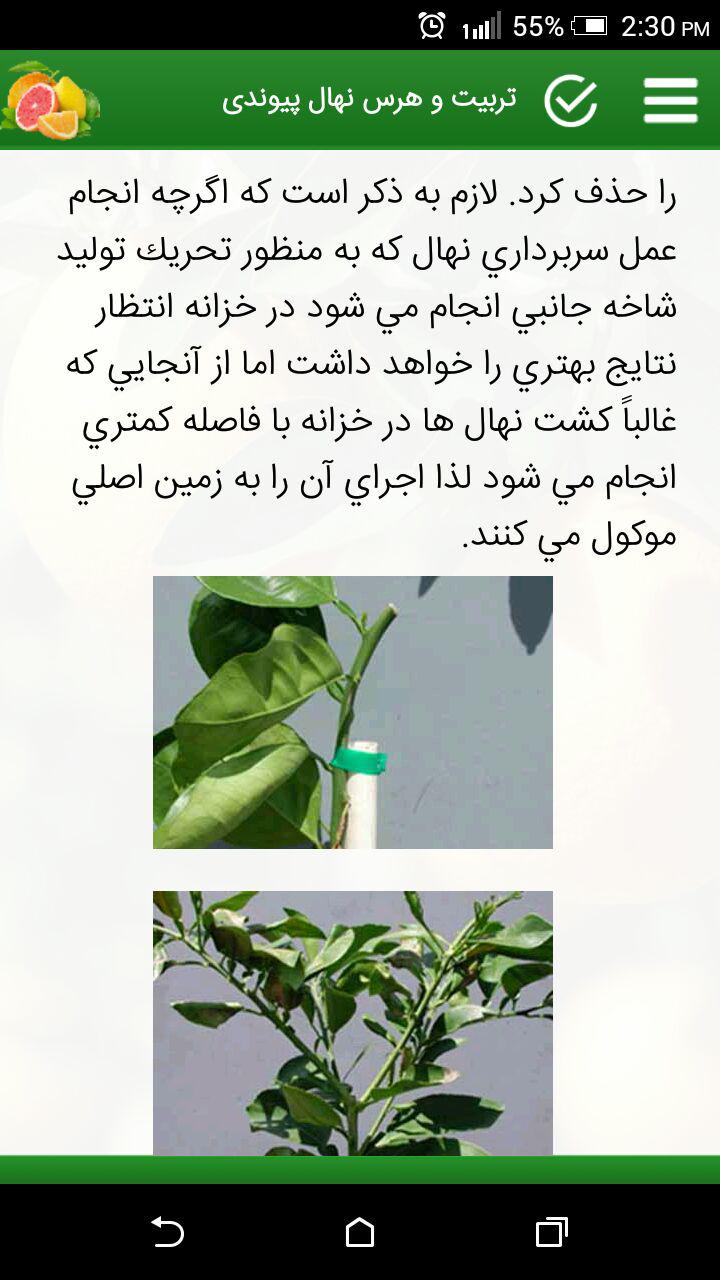720x1280 pixels.
Task: Tap the leafy sapling branches photo
Action: coord(352,1020)
